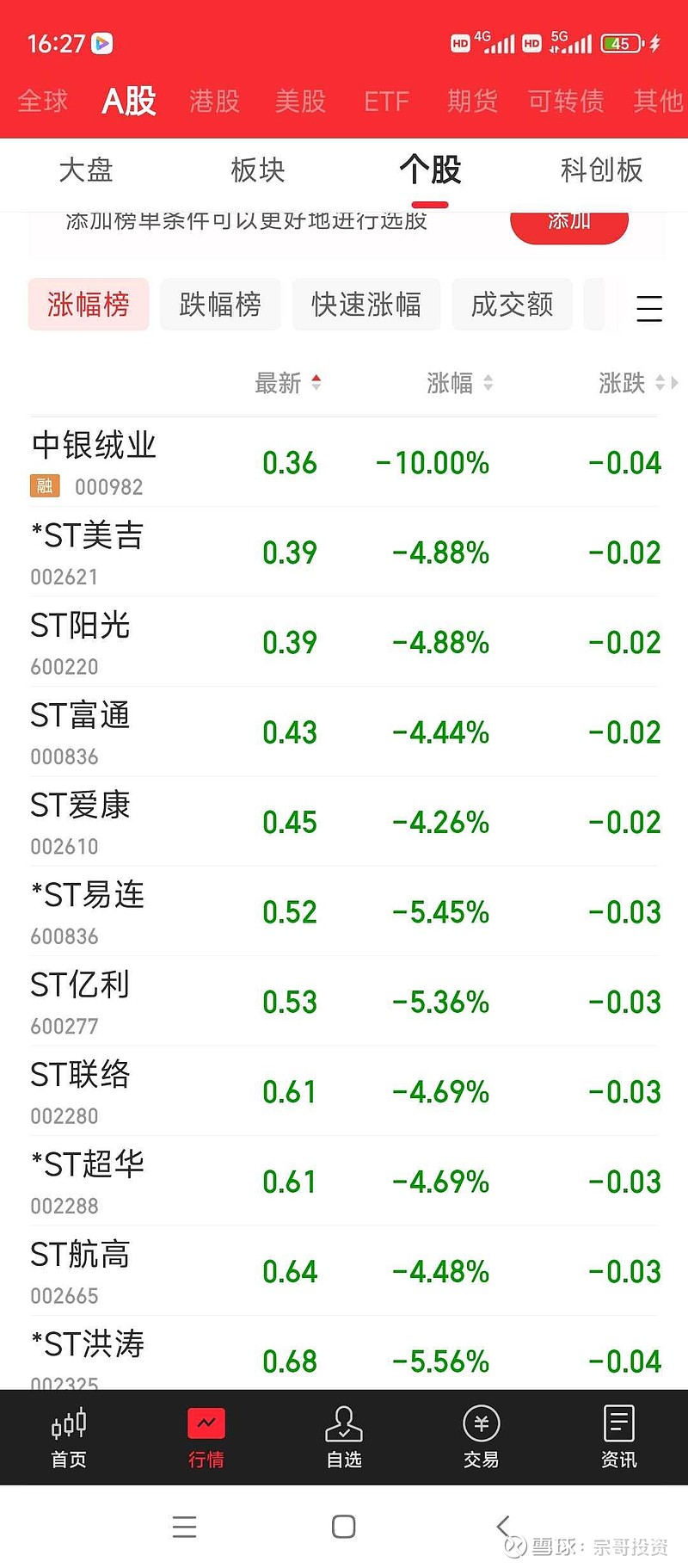This screenshot has width=688, height=1568.
Task: Open the 资讯 news section
Action: (618, 1435)
